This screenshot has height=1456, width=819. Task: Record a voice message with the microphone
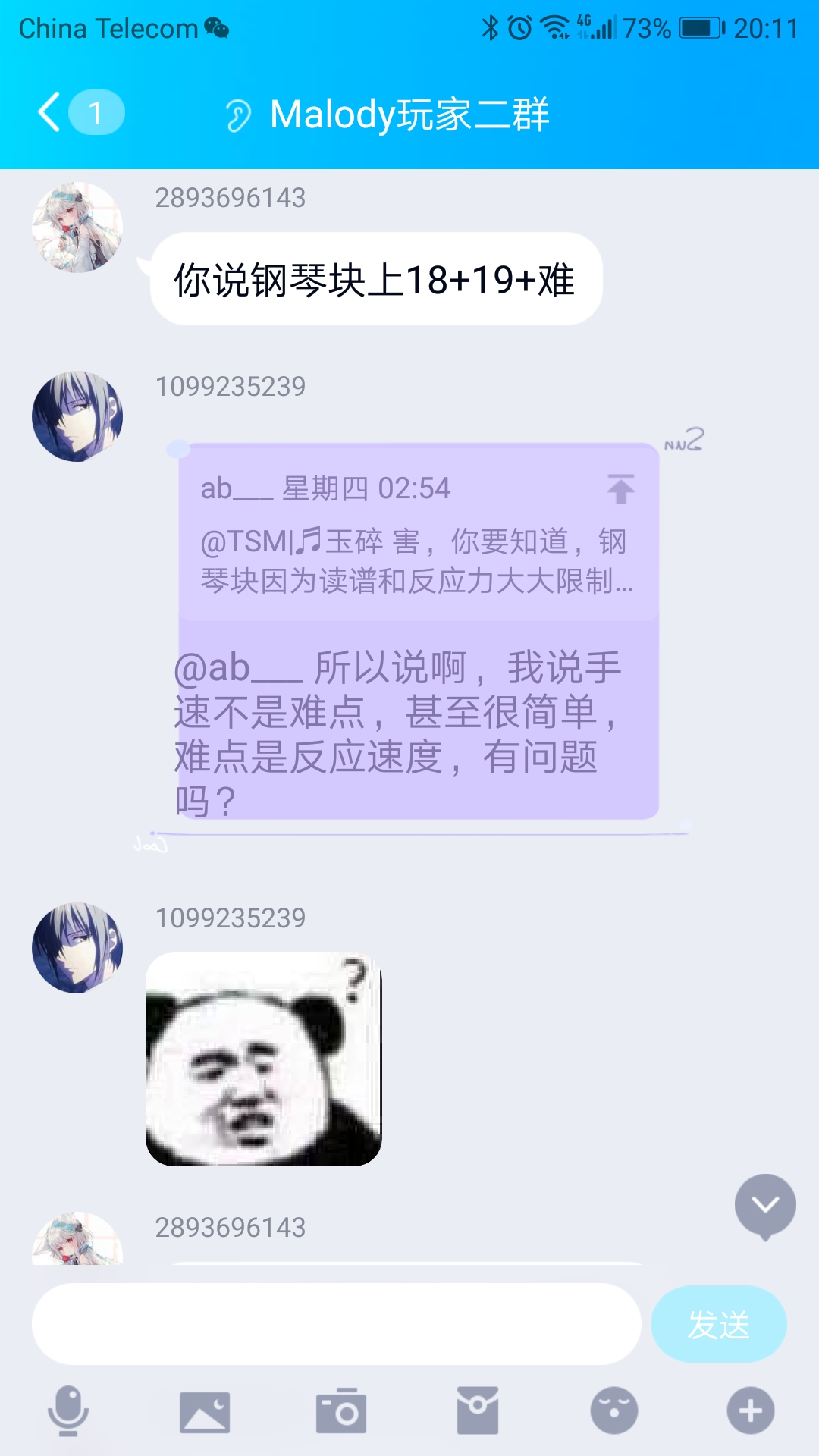(x=68, y=1411)
